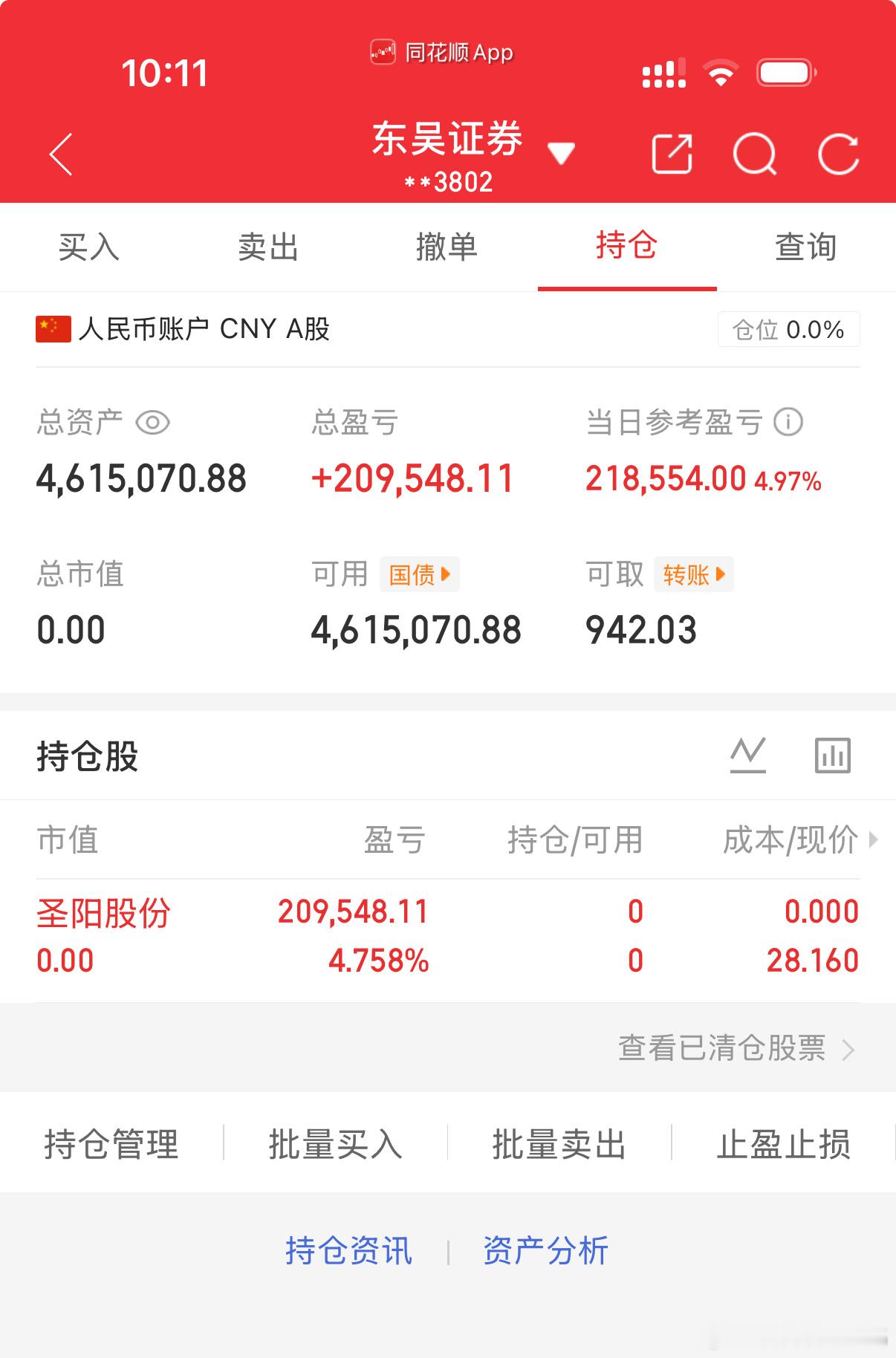Hide total assets using the eye toggle
The width and height of the screenshot is (896, 1358).
tap(151, 423)
